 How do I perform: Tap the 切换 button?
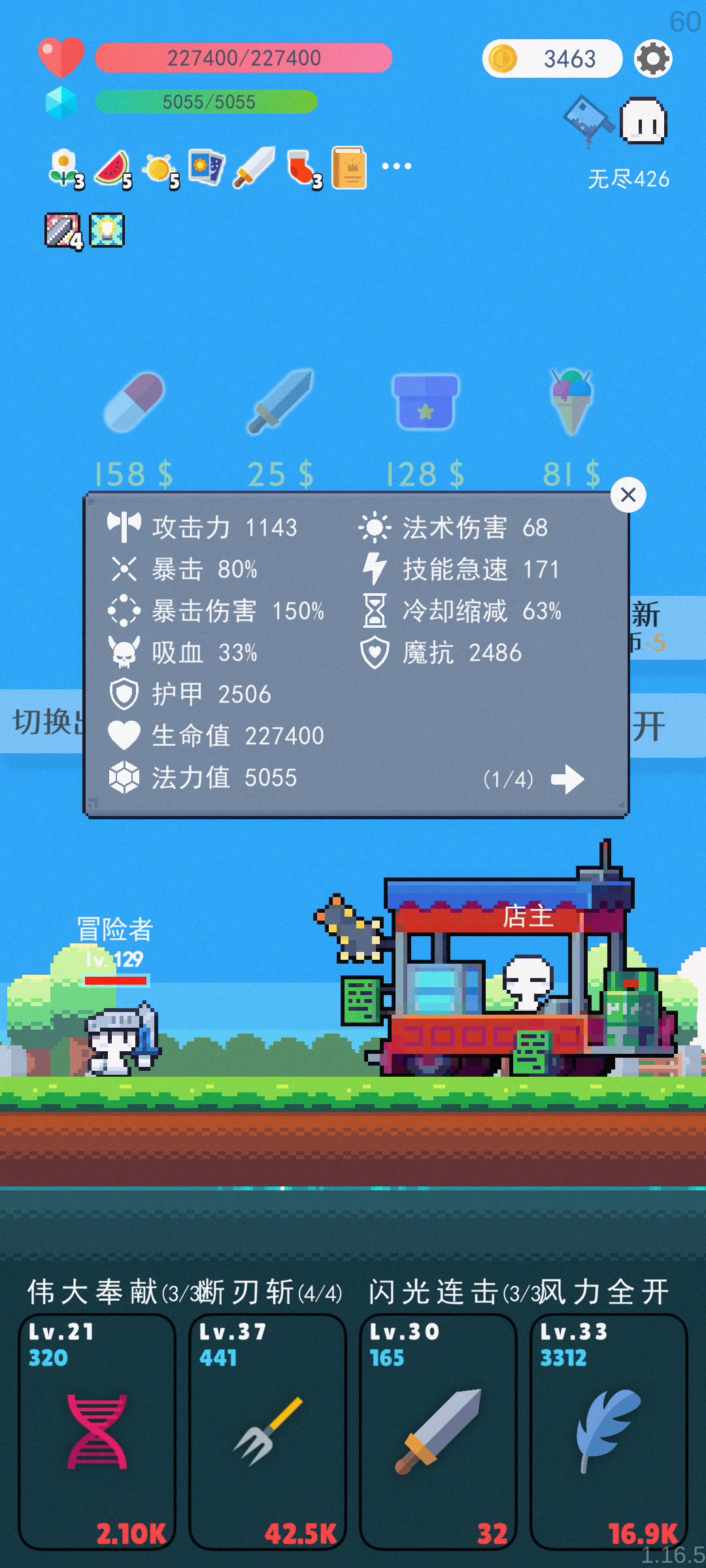[42, 721]
